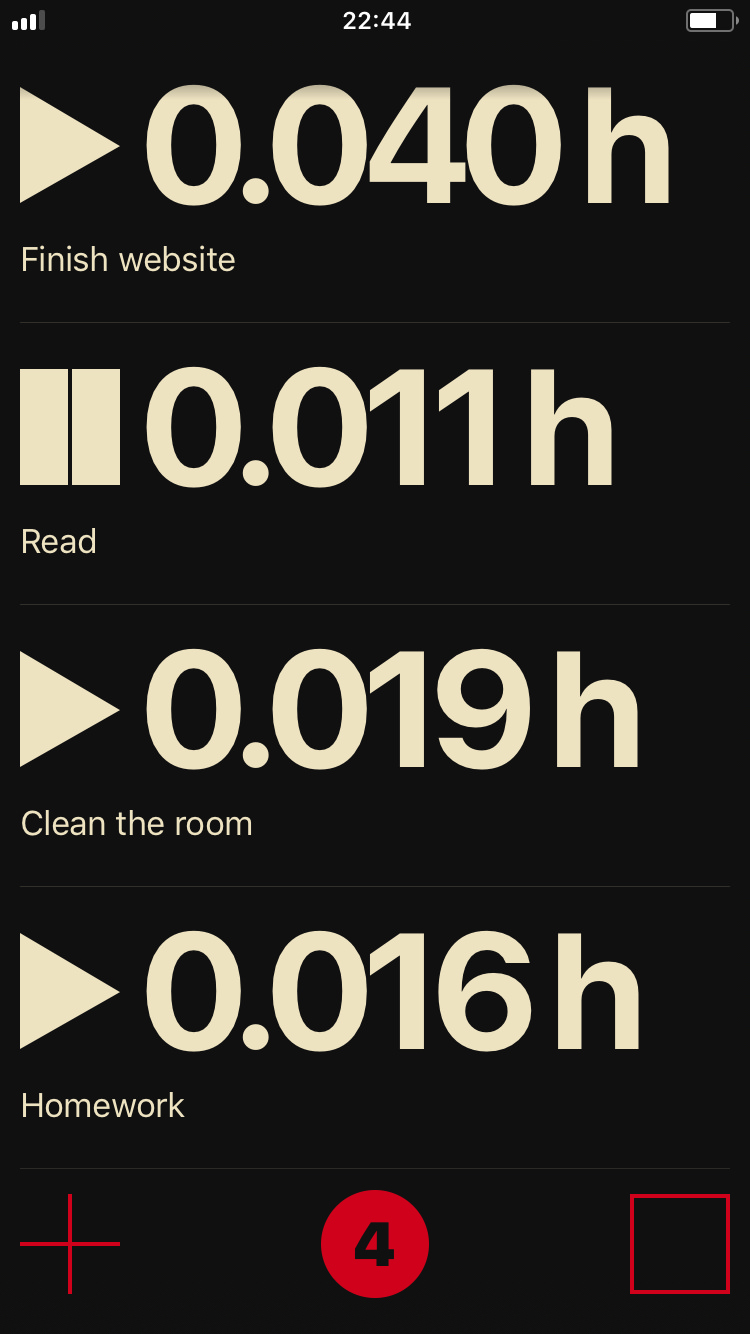Start the Homework timer
Screen dimensions: 750x1334
pyautogui.click(x=68, y=991)
